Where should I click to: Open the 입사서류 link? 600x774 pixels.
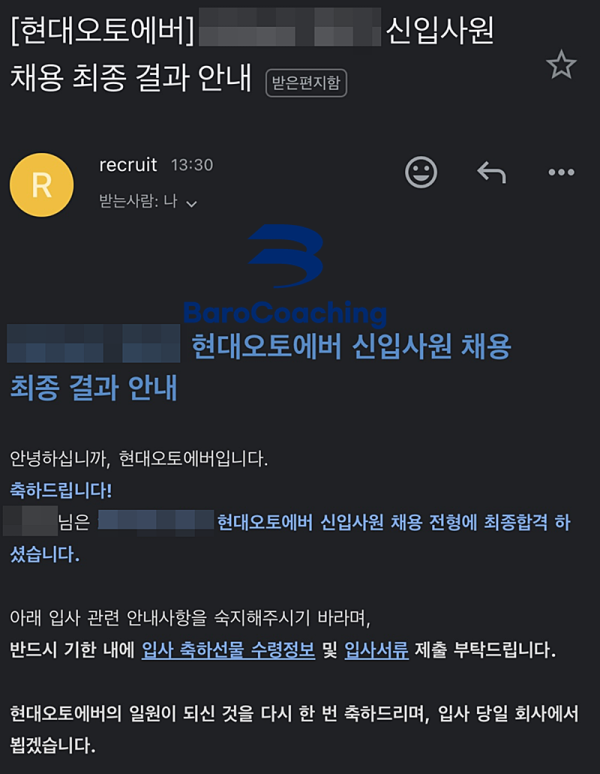pyautogui.click(x=376, y=651)
